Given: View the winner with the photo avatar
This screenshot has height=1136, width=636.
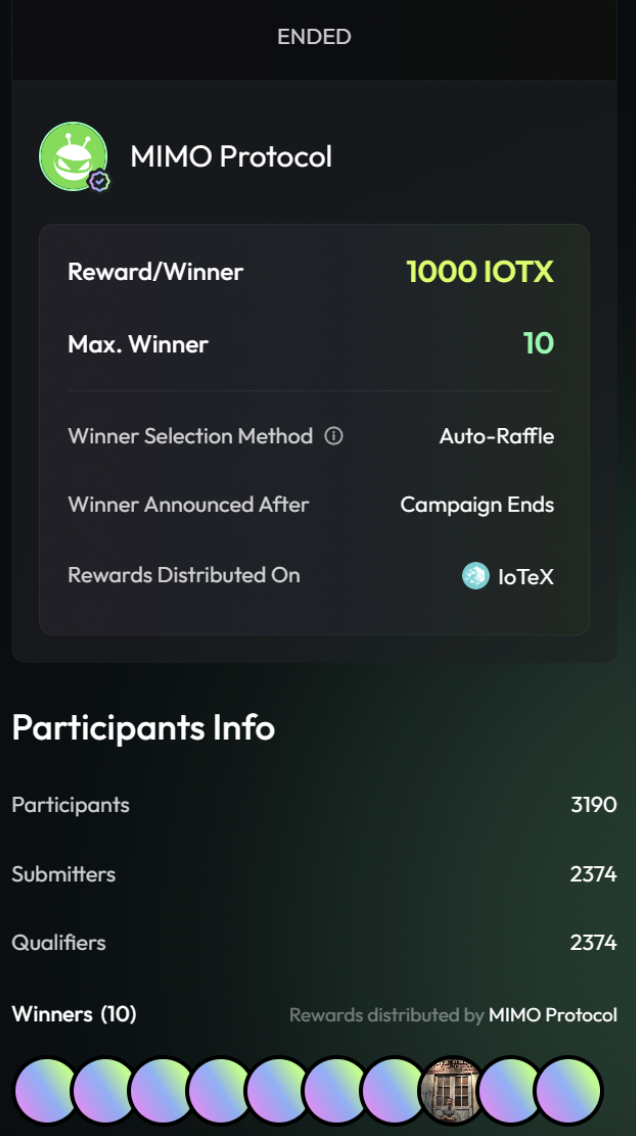Looking at the screenshot, I should coord(452,1089).
